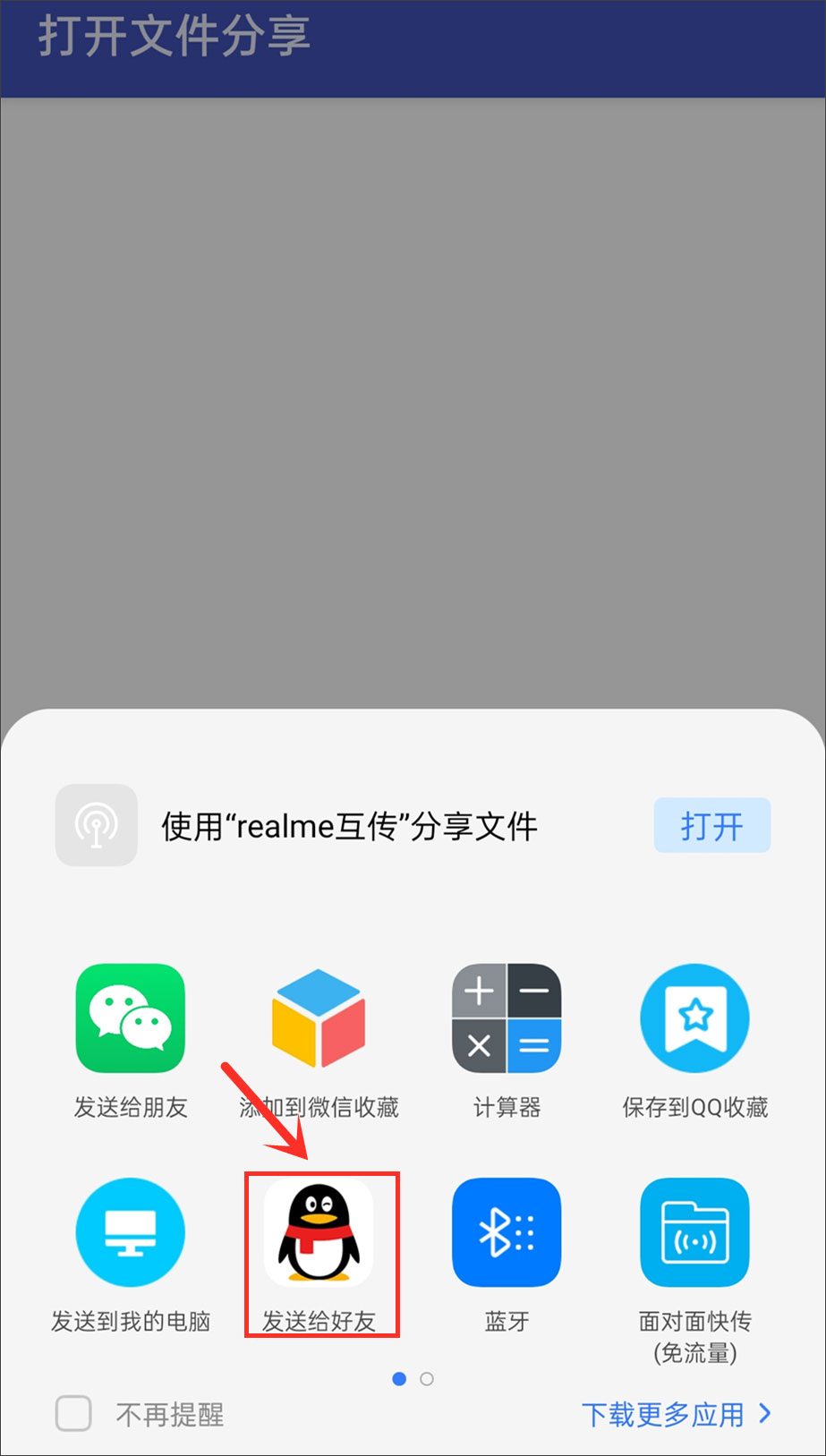The width and height of the screenshot is (826, 1456).
Task: Select the 保存到QQ收藏 star icon
Action: click(x=694, y=1017)
